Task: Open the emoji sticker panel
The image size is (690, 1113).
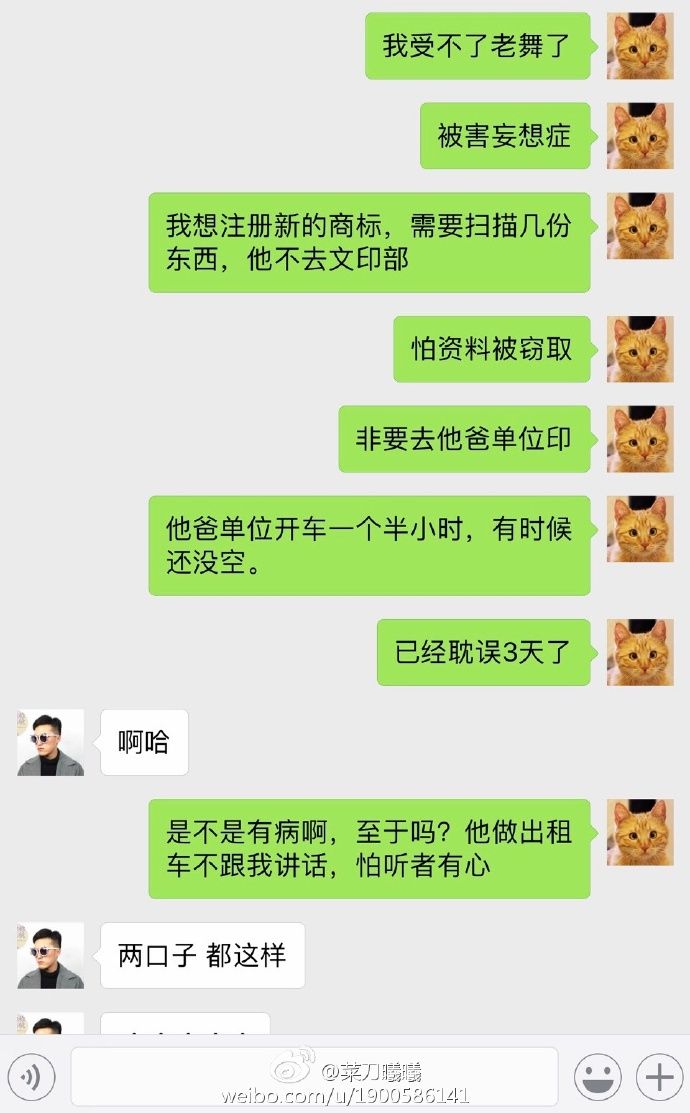Action: point(597,1077)
